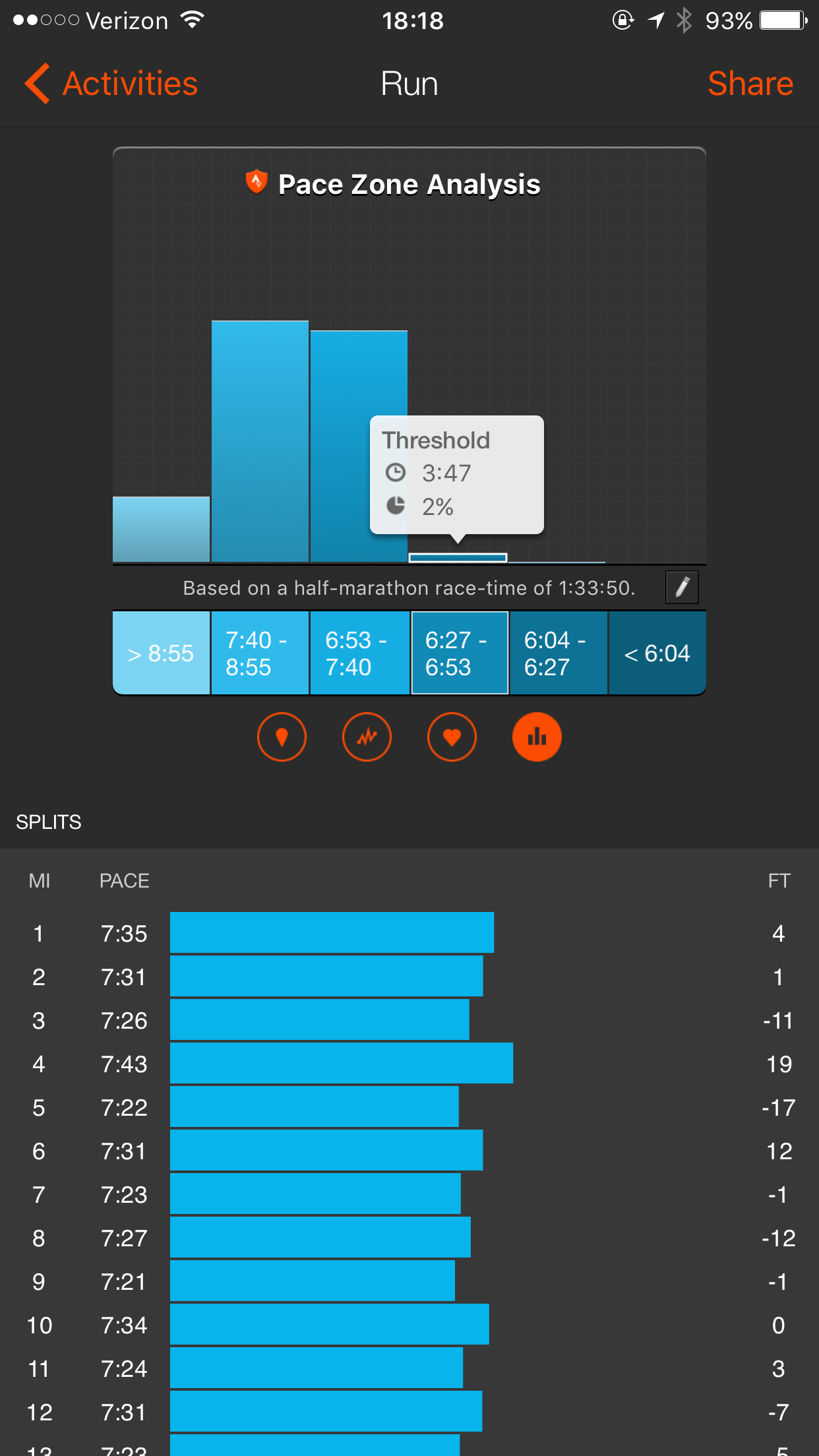Tap the tallest bar in the chart
The image size is (819, 1456).
(x=260, y=442)
